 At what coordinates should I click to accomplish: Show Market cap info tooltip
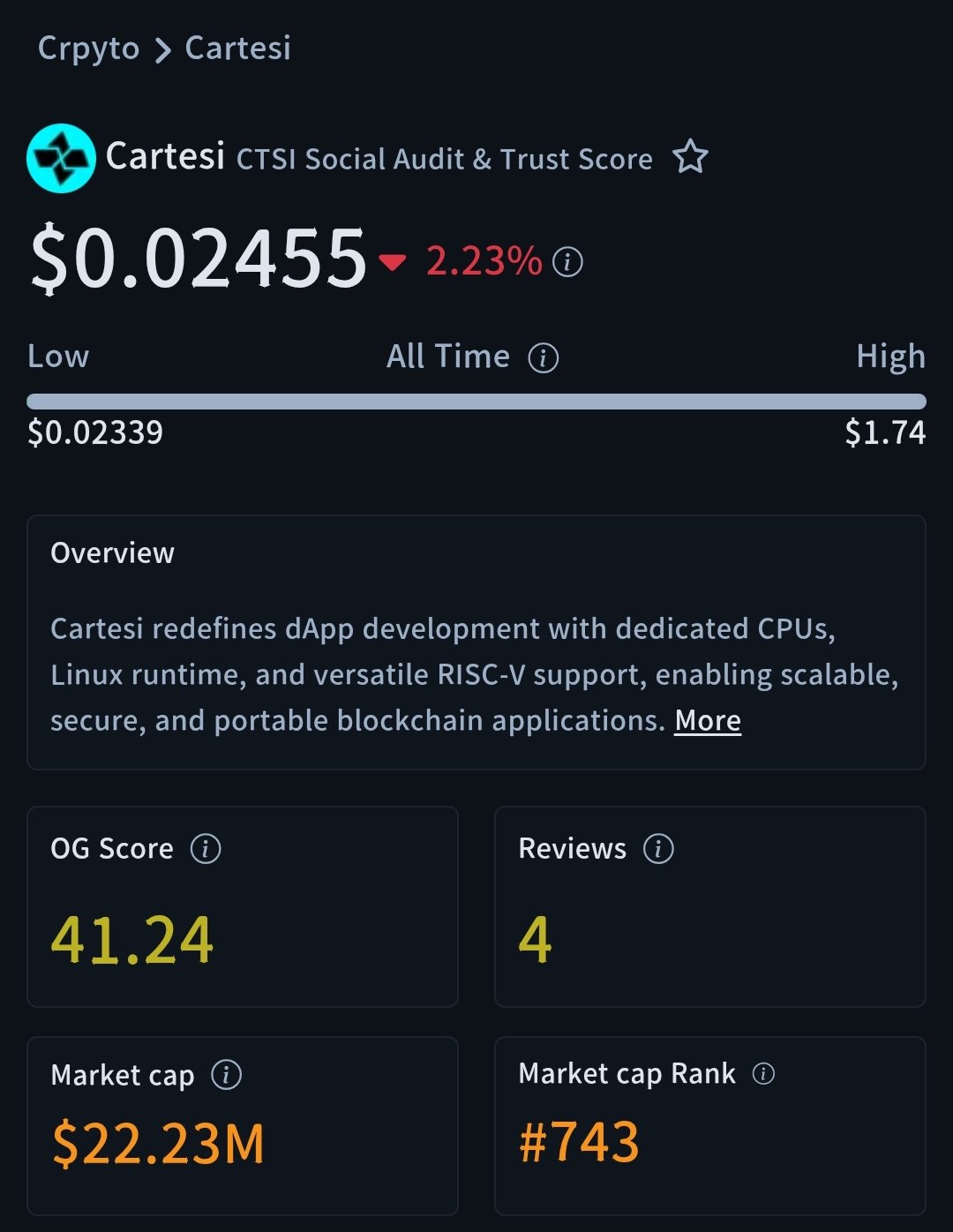click(226, 1075)
